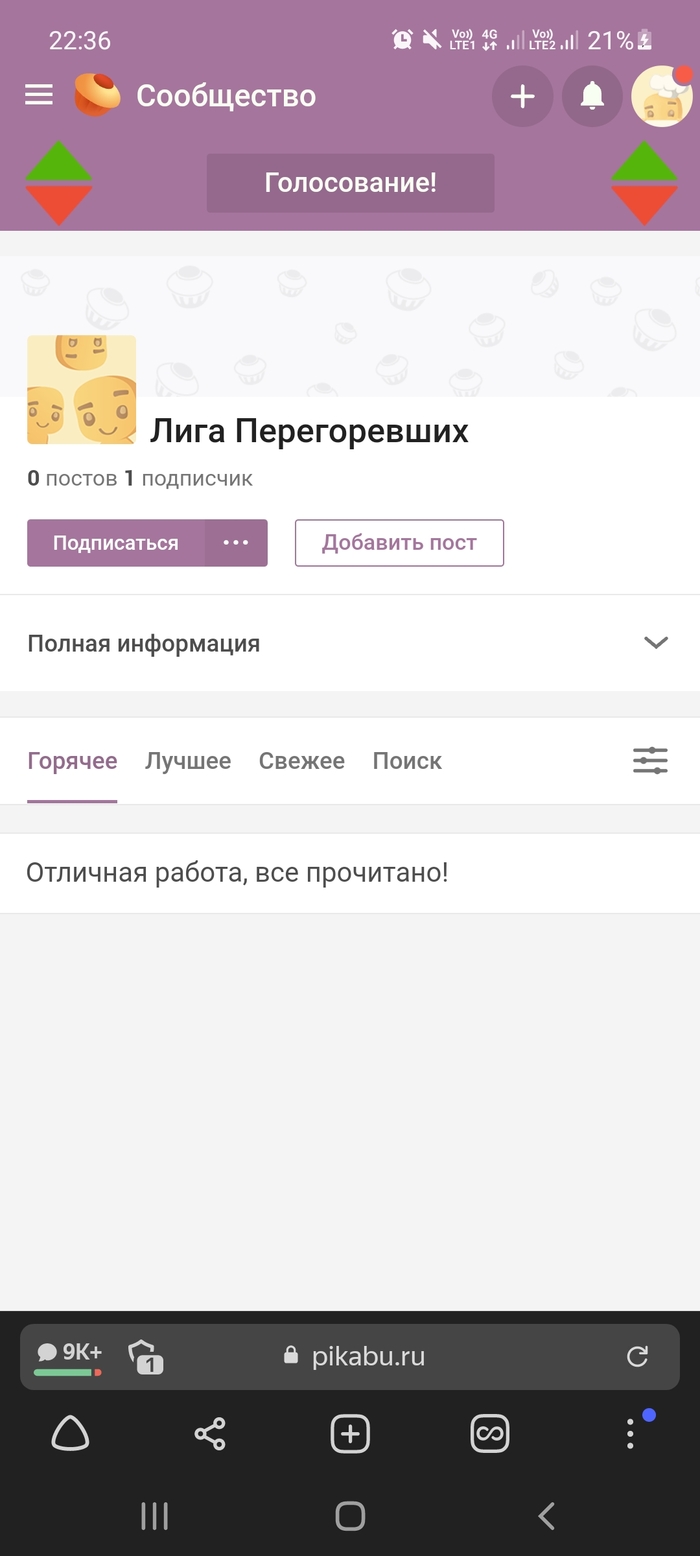The image size is (700, 1556).
Task: Switch to the Лучшее tab
Action: tap(188, 761)
